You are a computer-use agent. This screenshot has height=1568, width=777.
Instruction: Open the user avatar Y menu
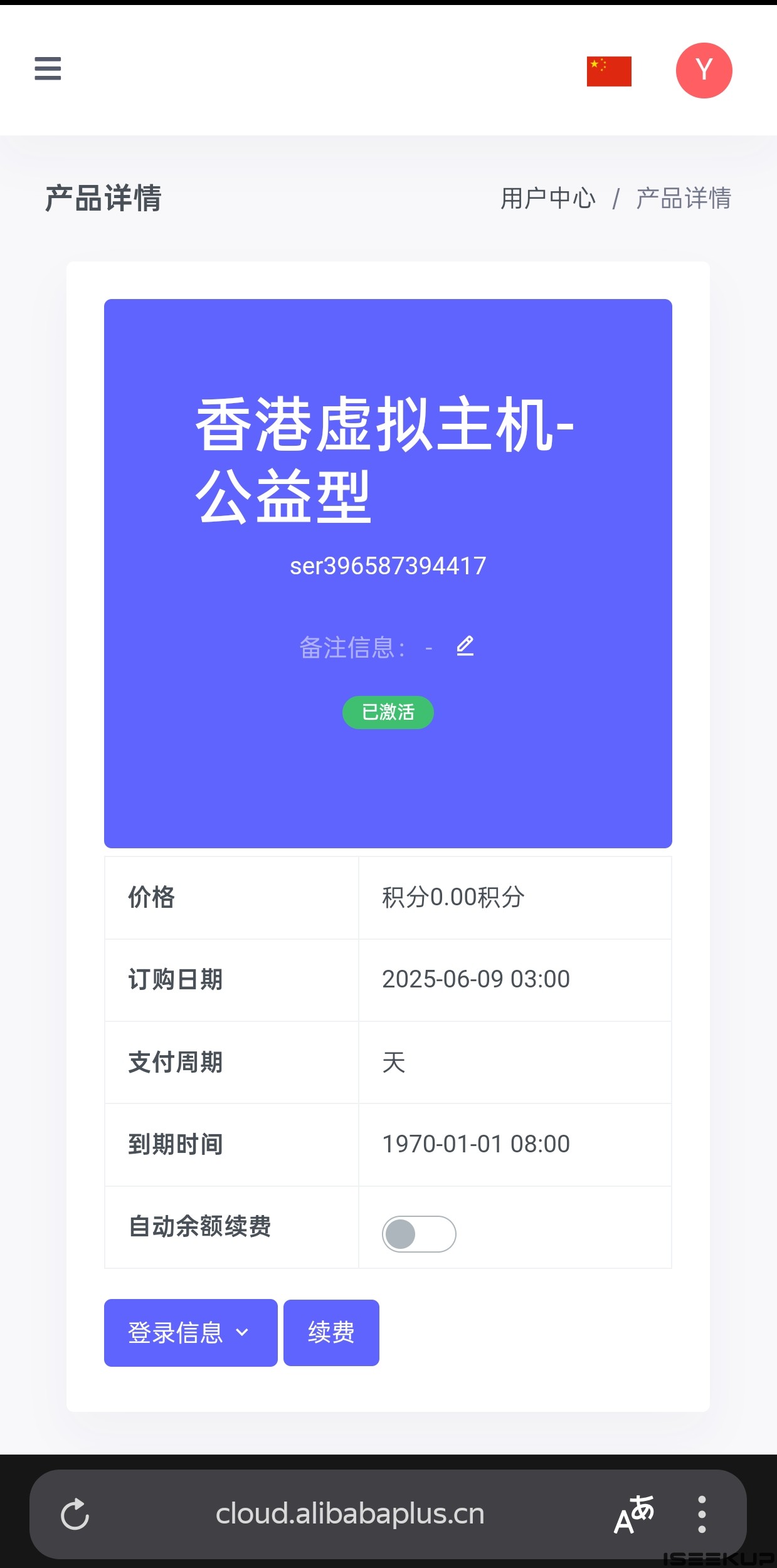(704, 70)
